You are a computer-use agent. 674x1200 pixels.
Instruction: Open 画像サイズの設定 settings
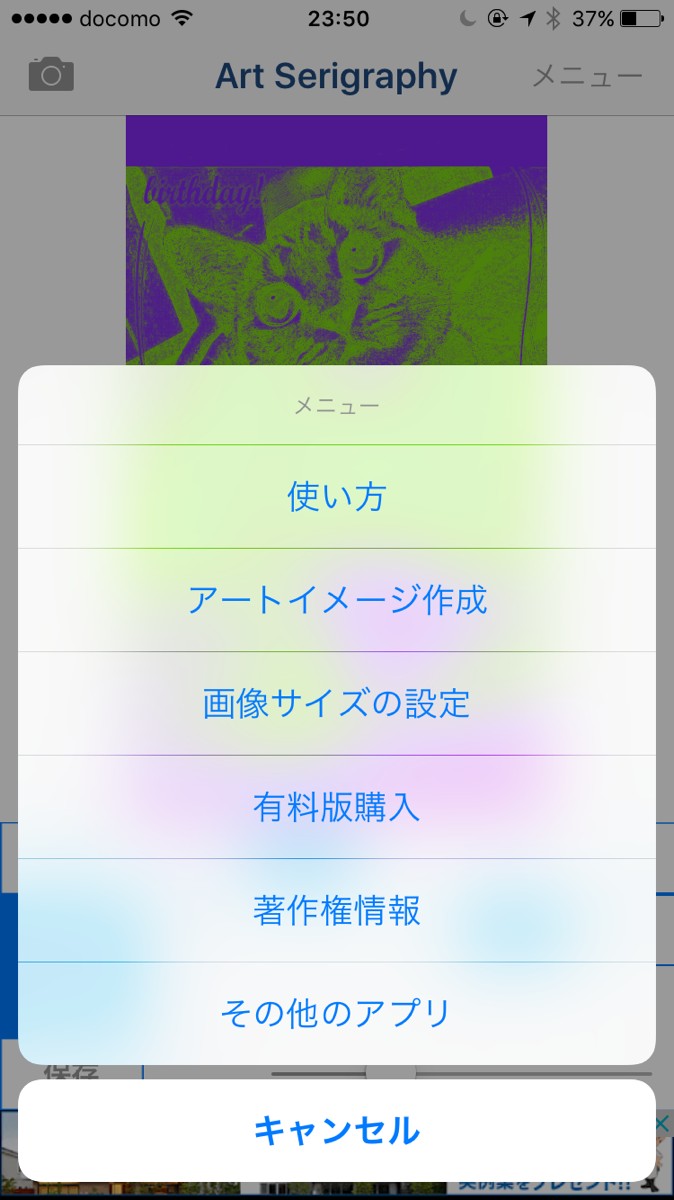point(337,704)
